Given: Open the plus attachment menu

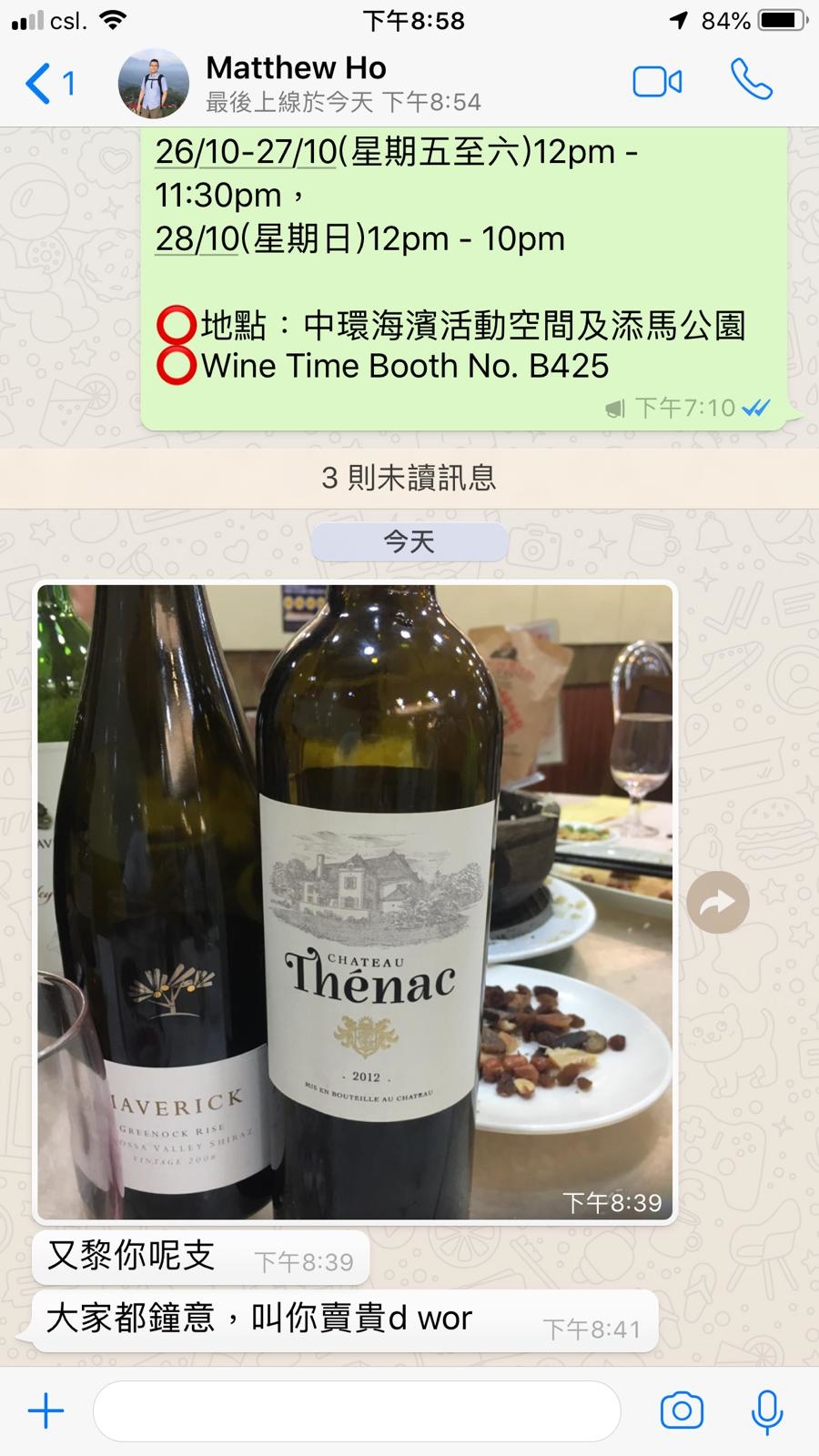Looking at the screenshot, I should (45, 1411).
